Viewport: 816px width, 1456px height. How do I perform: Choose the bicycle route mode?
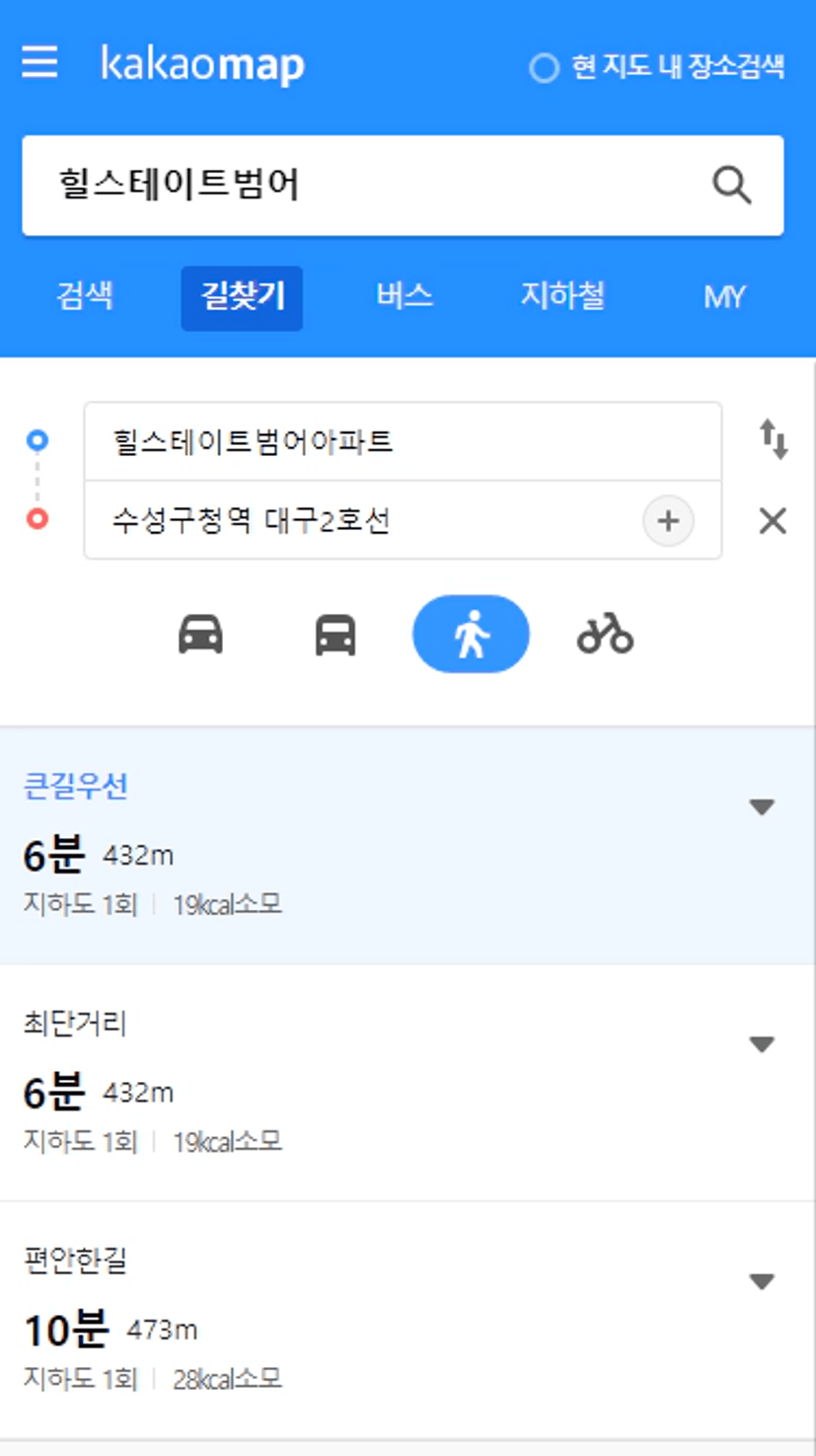click(x=605, y=635)
